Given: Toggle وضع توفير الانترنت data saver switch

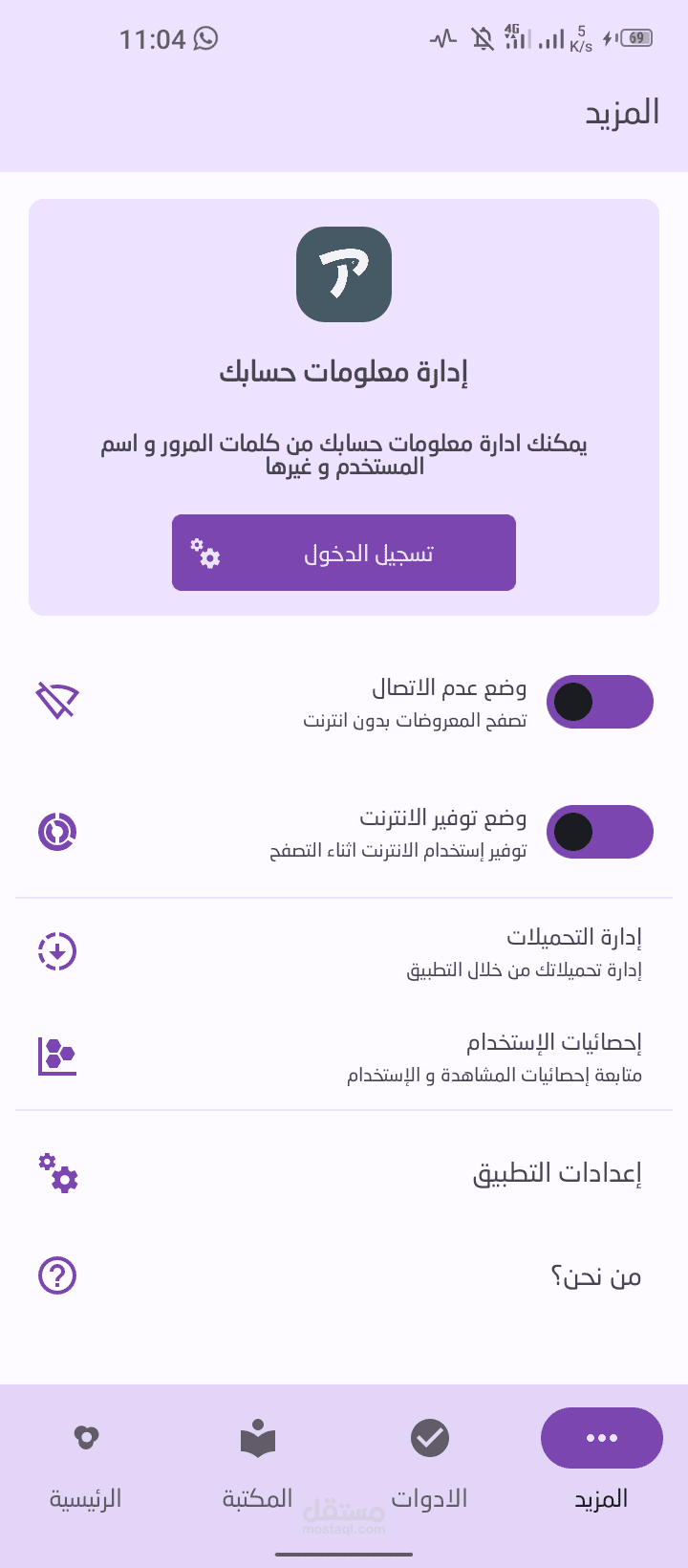Looking at the screenshot, I should [599, 832].
